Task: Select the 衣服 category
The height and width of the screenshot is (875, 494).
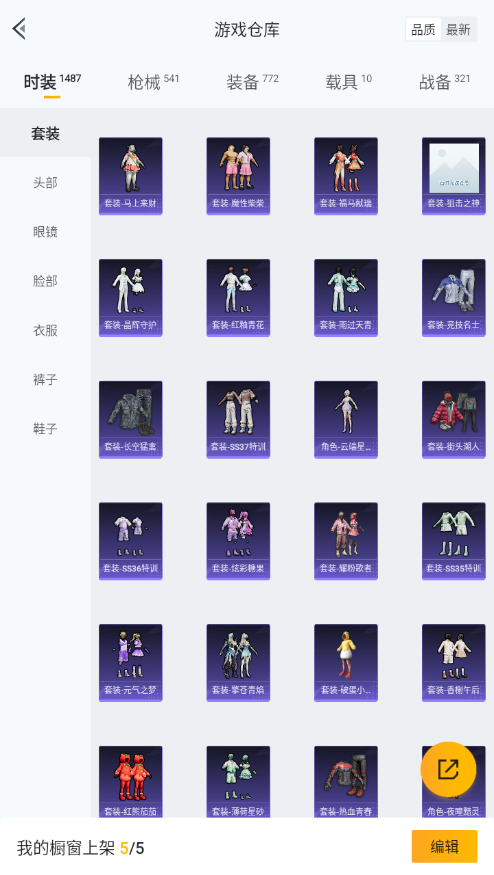Action: pyautogui.click(x=45, y=330)
